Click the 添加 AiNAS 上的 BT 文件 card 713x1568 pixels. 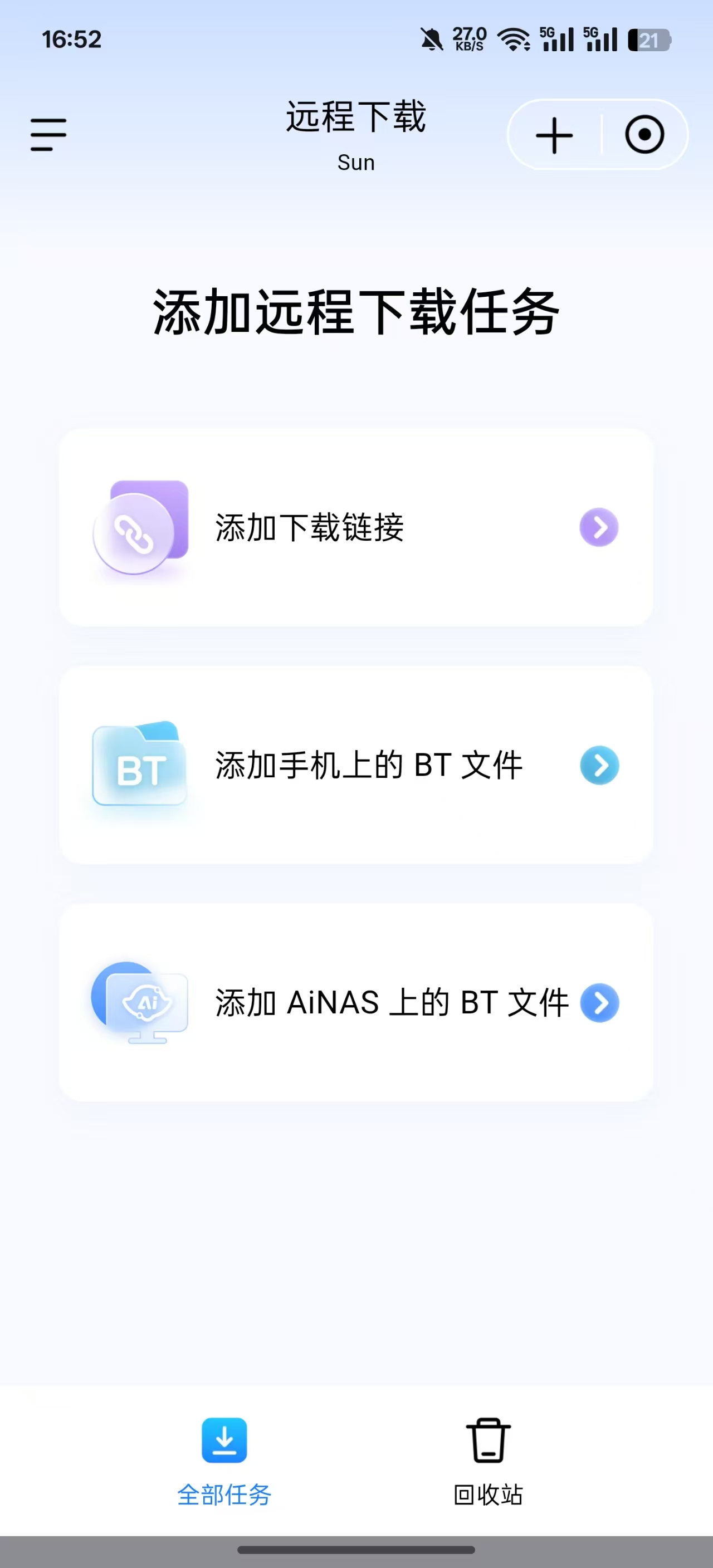(356, 1004)
